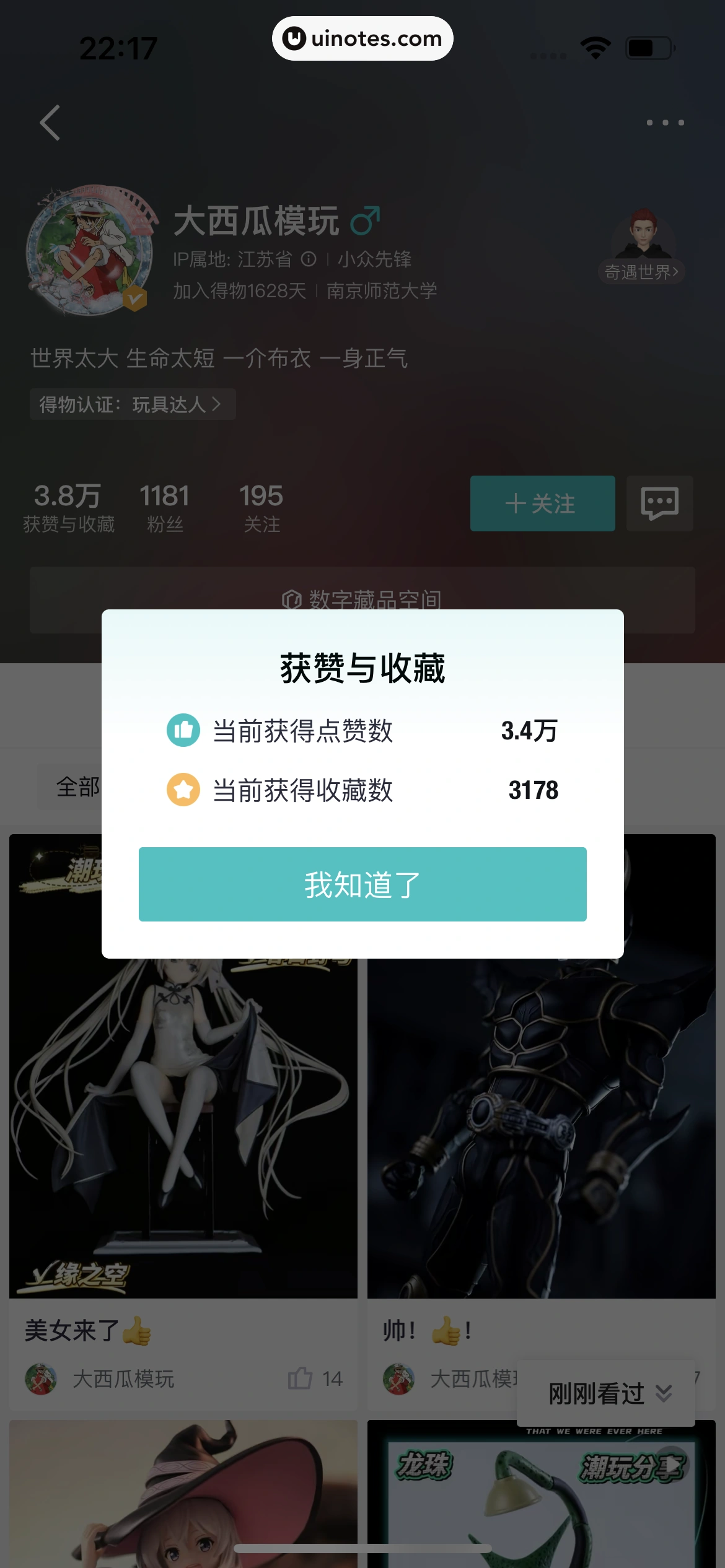Tap the info icon next to IP属地 江苏省
The image size is (725, 1568).
pyautogui.click(x=309, y=259)
